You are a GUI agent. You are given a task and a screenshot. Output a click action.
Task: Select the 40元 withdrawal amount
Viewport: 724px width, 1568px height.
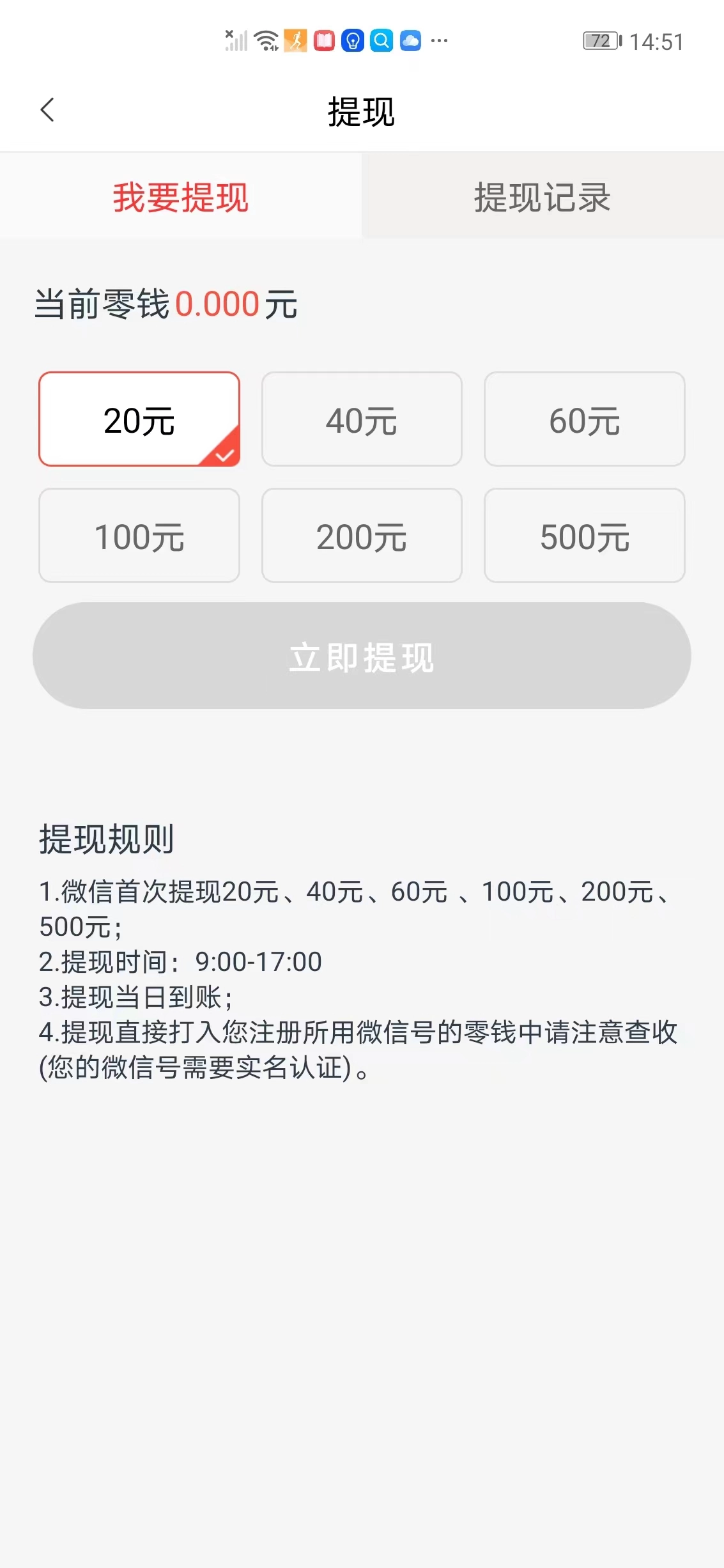(362, 419)
